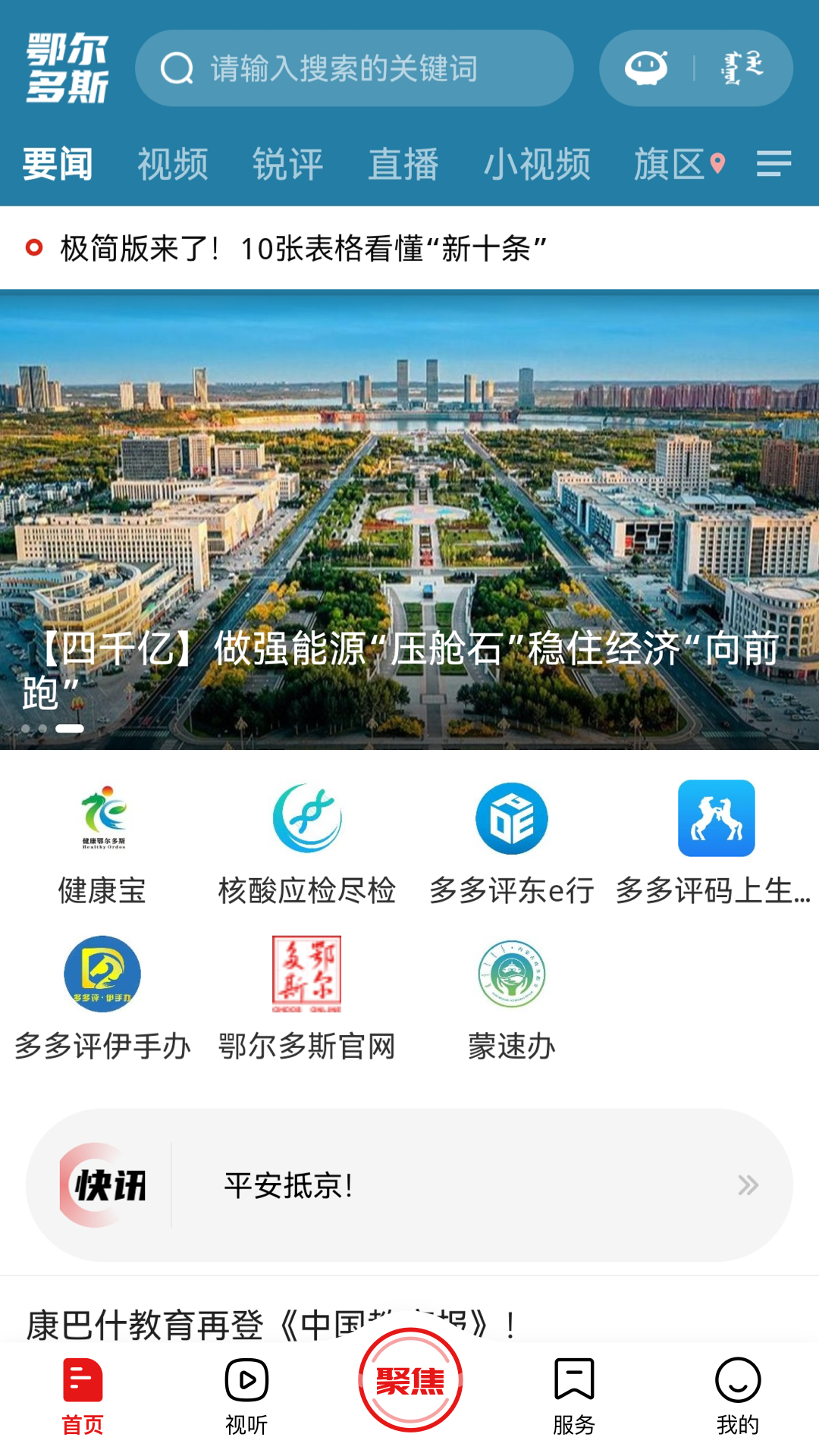Read the 新十条 headline link
This screenshot has width=819, height=1456.
click(x=303, y=245)
